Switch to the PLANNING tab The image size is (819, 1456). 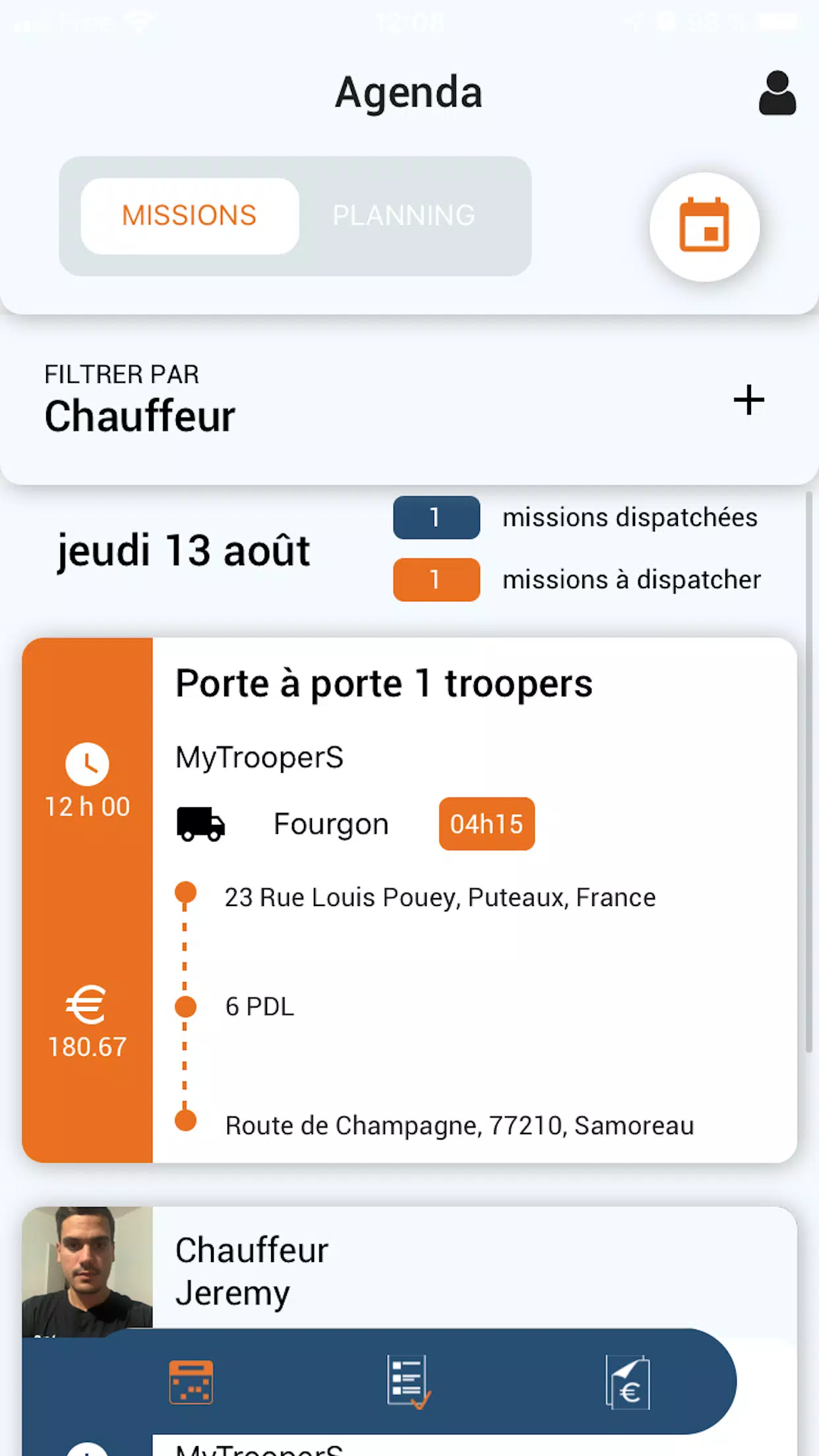tap(404, 215)
